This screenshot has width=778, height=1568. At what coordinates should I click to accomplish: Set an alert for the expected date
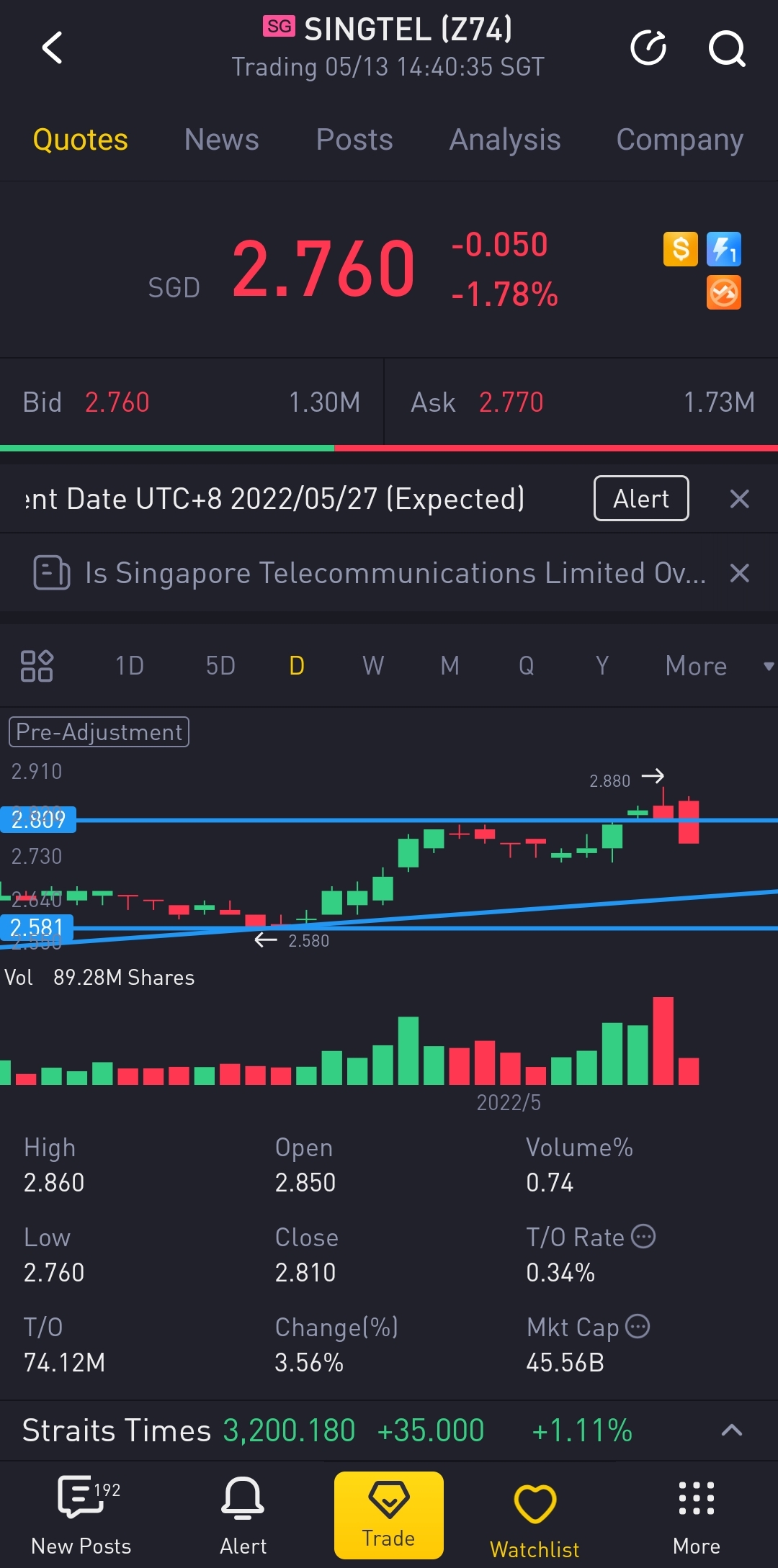click(x=640, y=498)
